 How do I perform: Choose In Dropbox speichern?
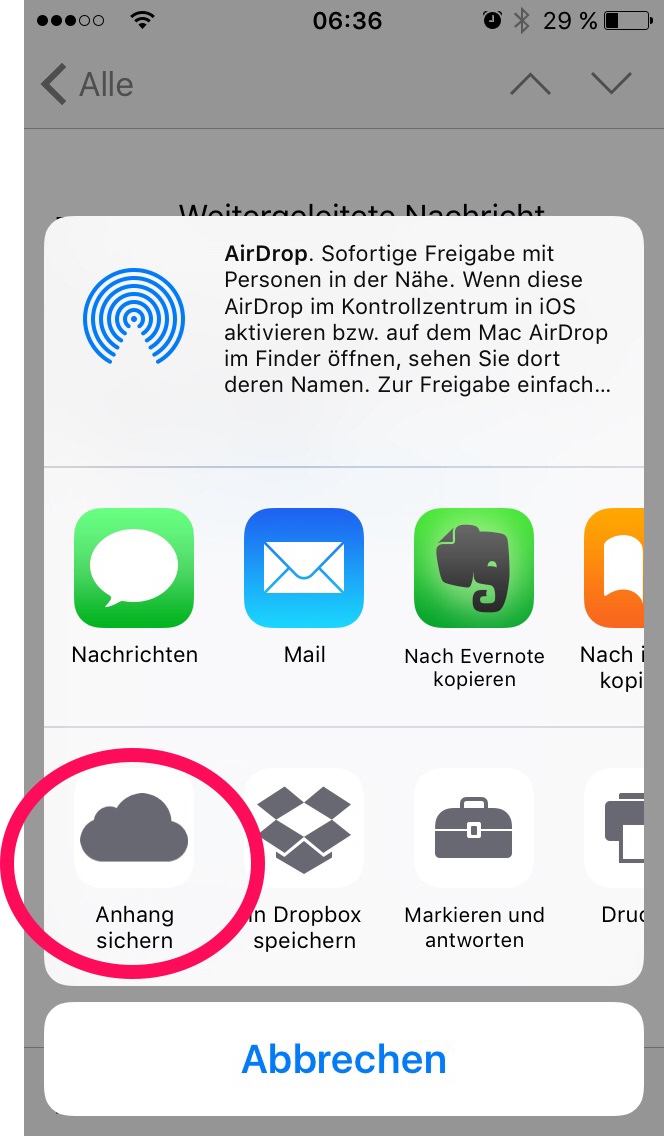304,828
